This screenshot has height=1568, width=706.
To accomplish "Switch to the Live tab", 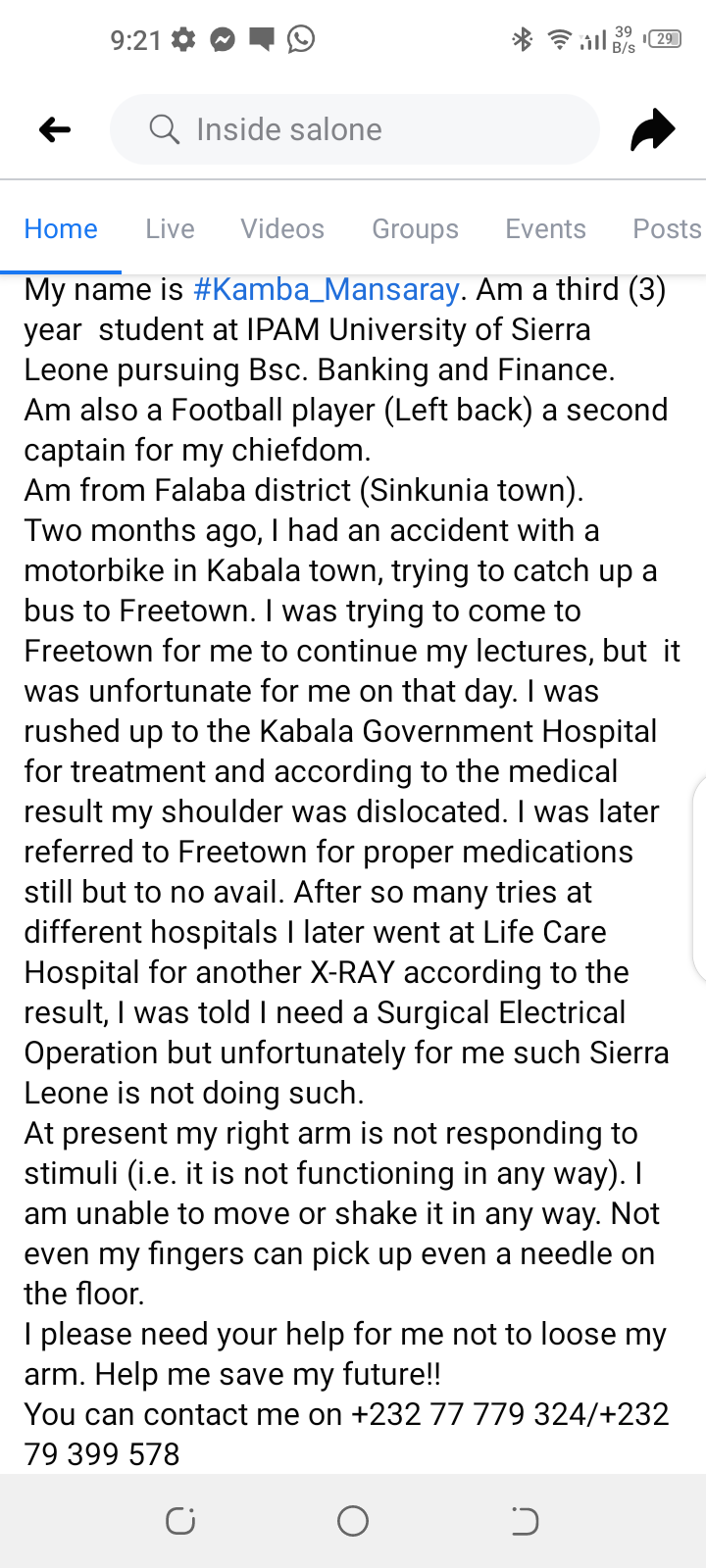I will pyautogui.click(x=170, y=229).
